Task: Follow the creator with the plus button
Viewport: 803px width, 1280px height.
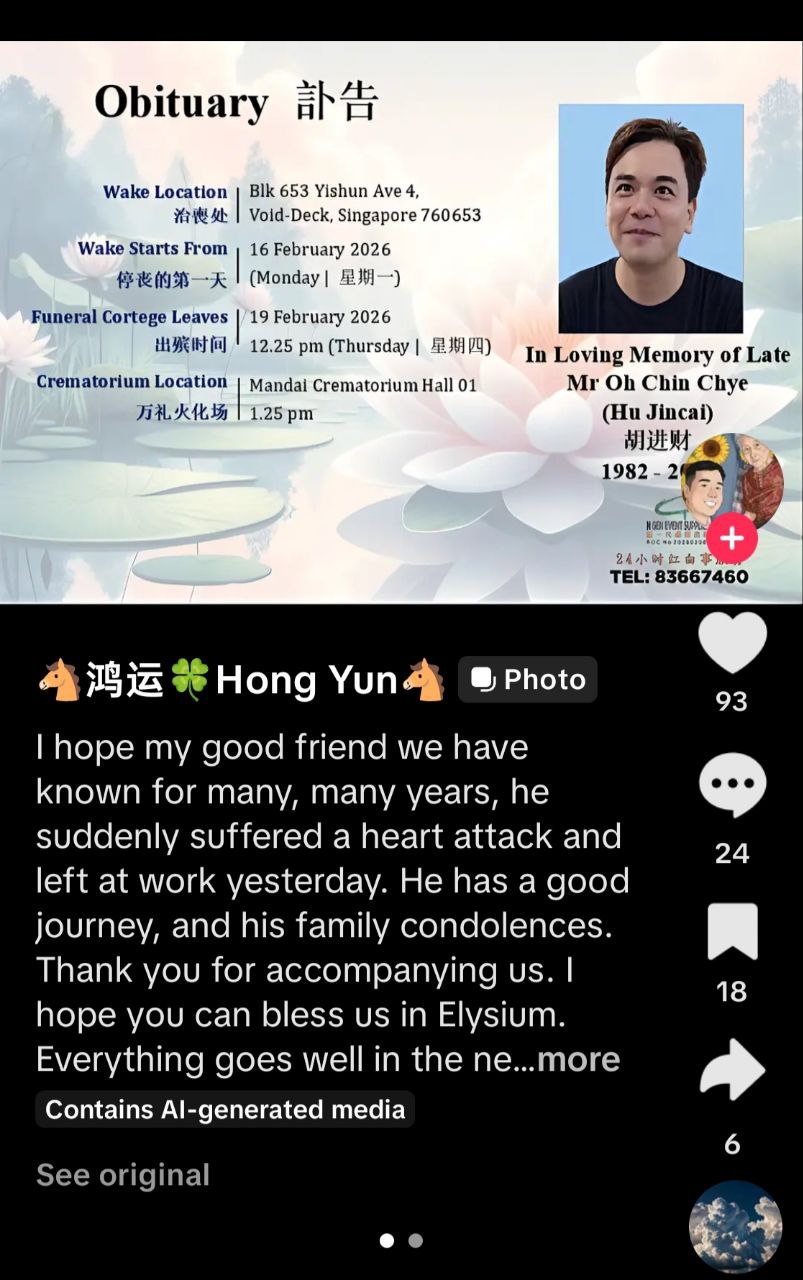Action: (732, 539)
